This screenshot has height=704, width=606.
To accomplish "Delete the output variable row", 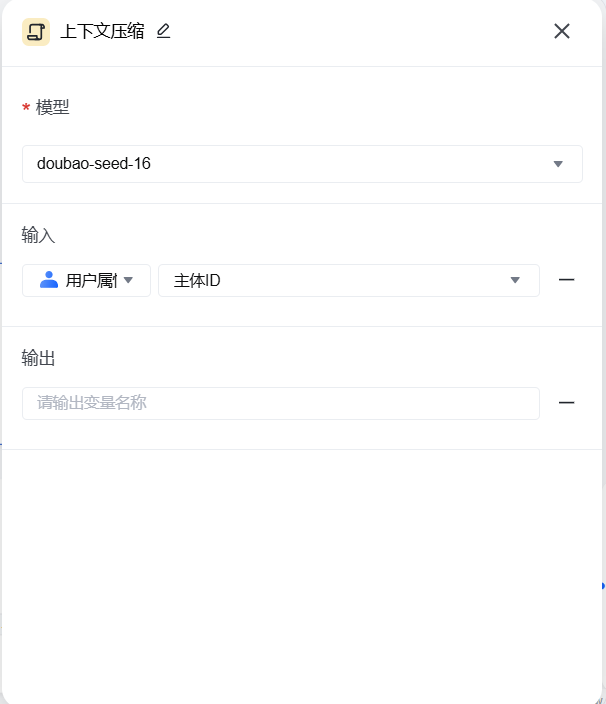I will pyautogui.click(x=566, y=403).
